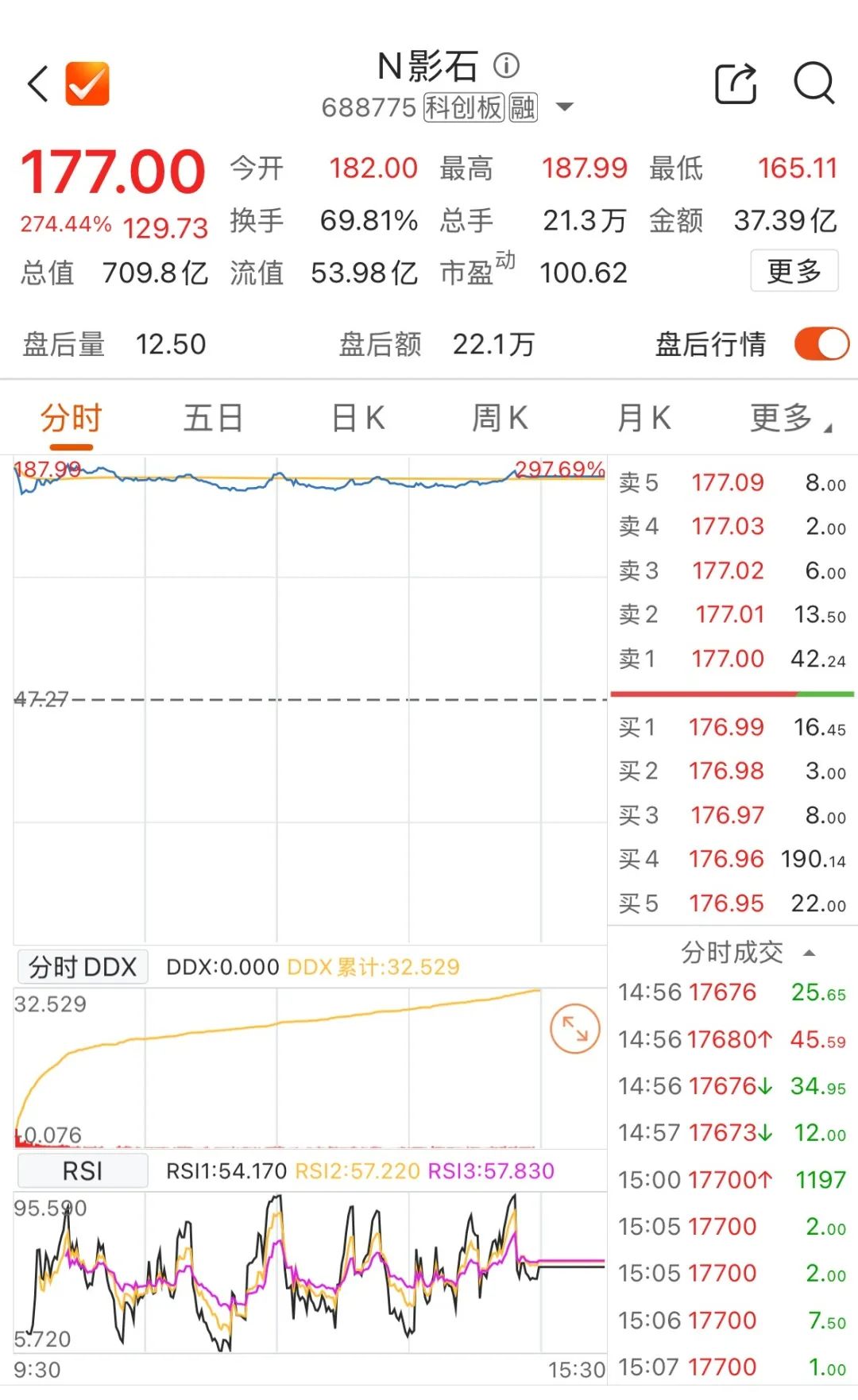This screenshot has height=1400, width=858.
Task: Switch to the 分时 chart tab
Action: pos(71,418)
